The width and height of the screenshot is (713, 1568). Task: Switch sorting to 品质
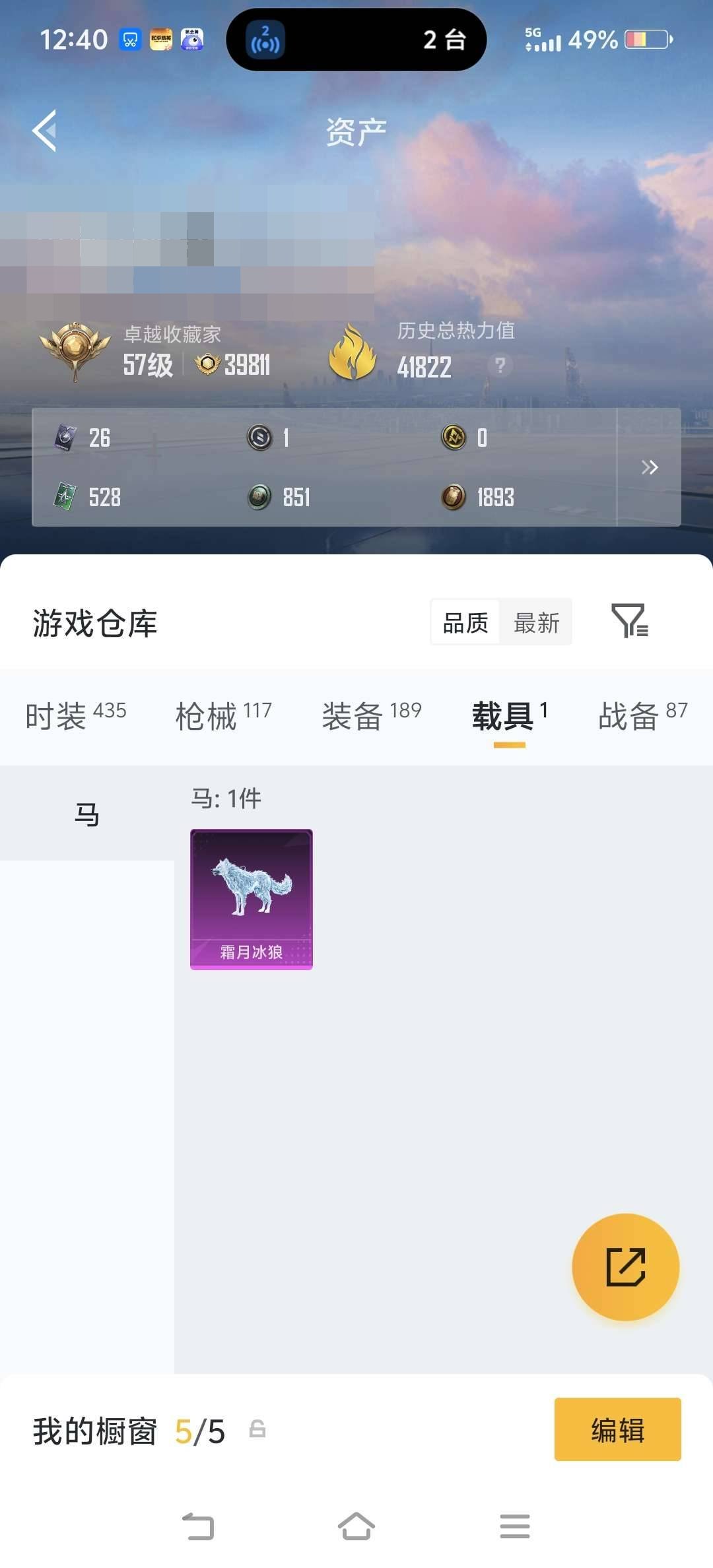(466, 621)
